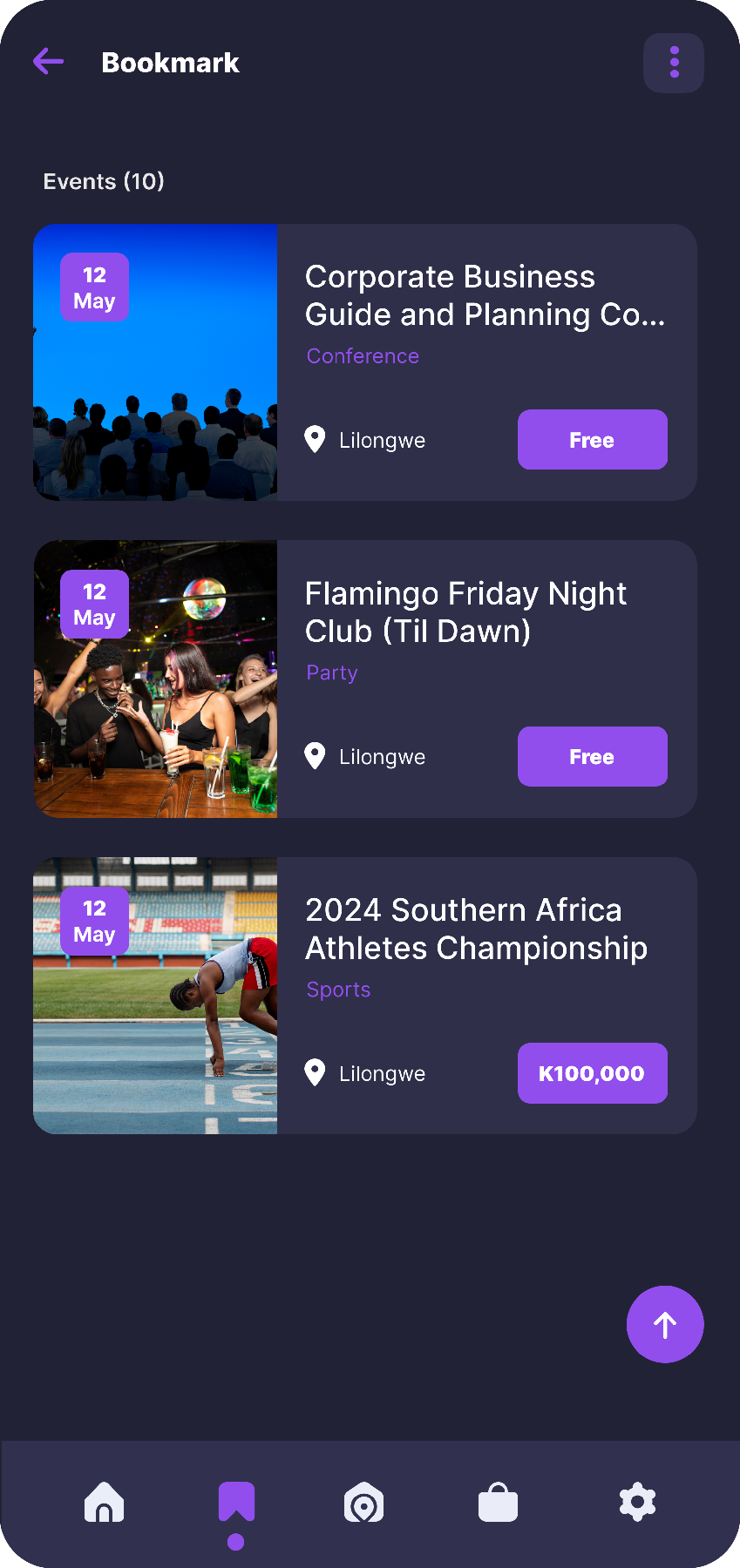Jump to top with the up-arrow button
This screenshot has width=740, height=1568.
click(x=665, y=1324)
